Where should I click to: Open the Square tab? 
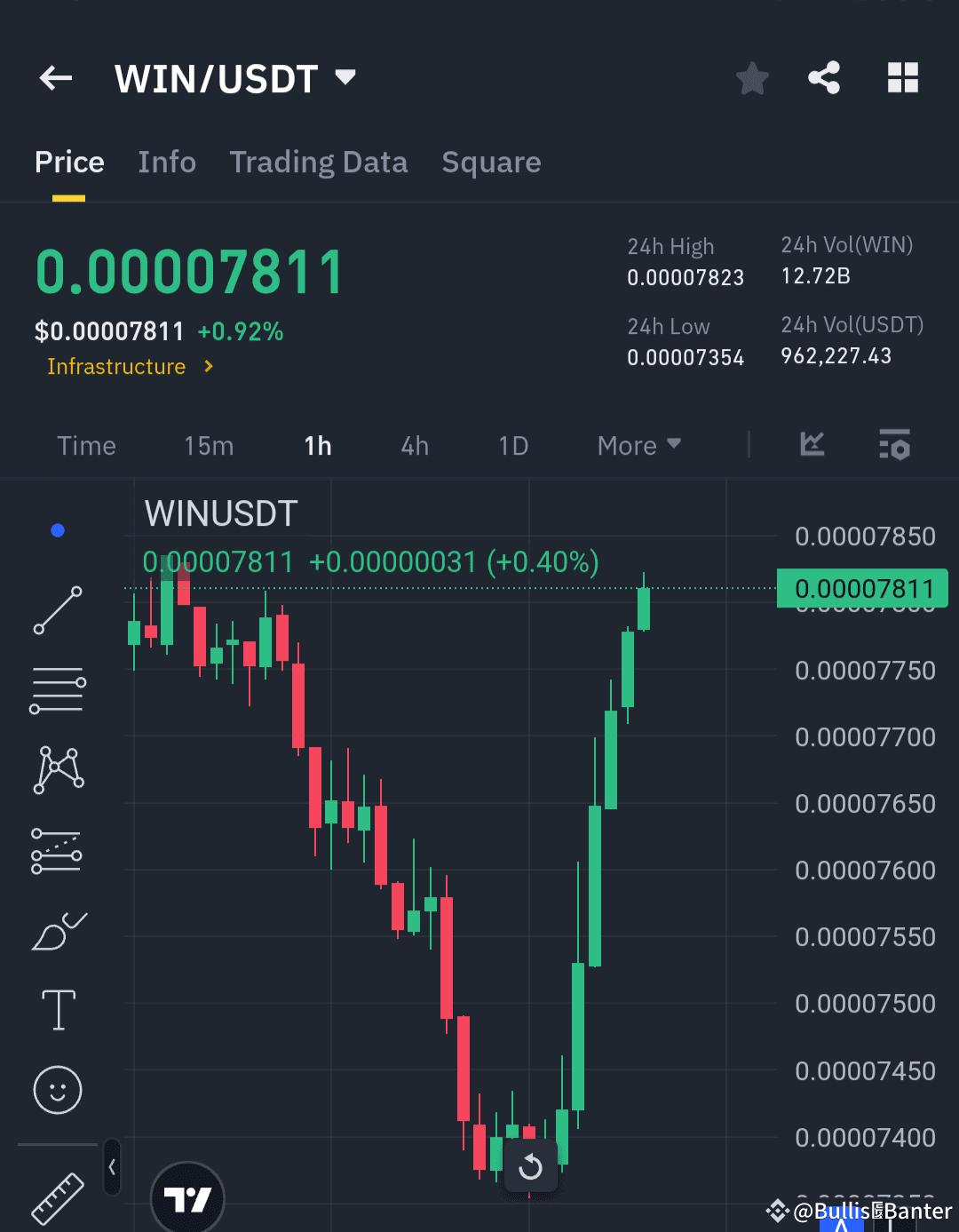[491, 163]
